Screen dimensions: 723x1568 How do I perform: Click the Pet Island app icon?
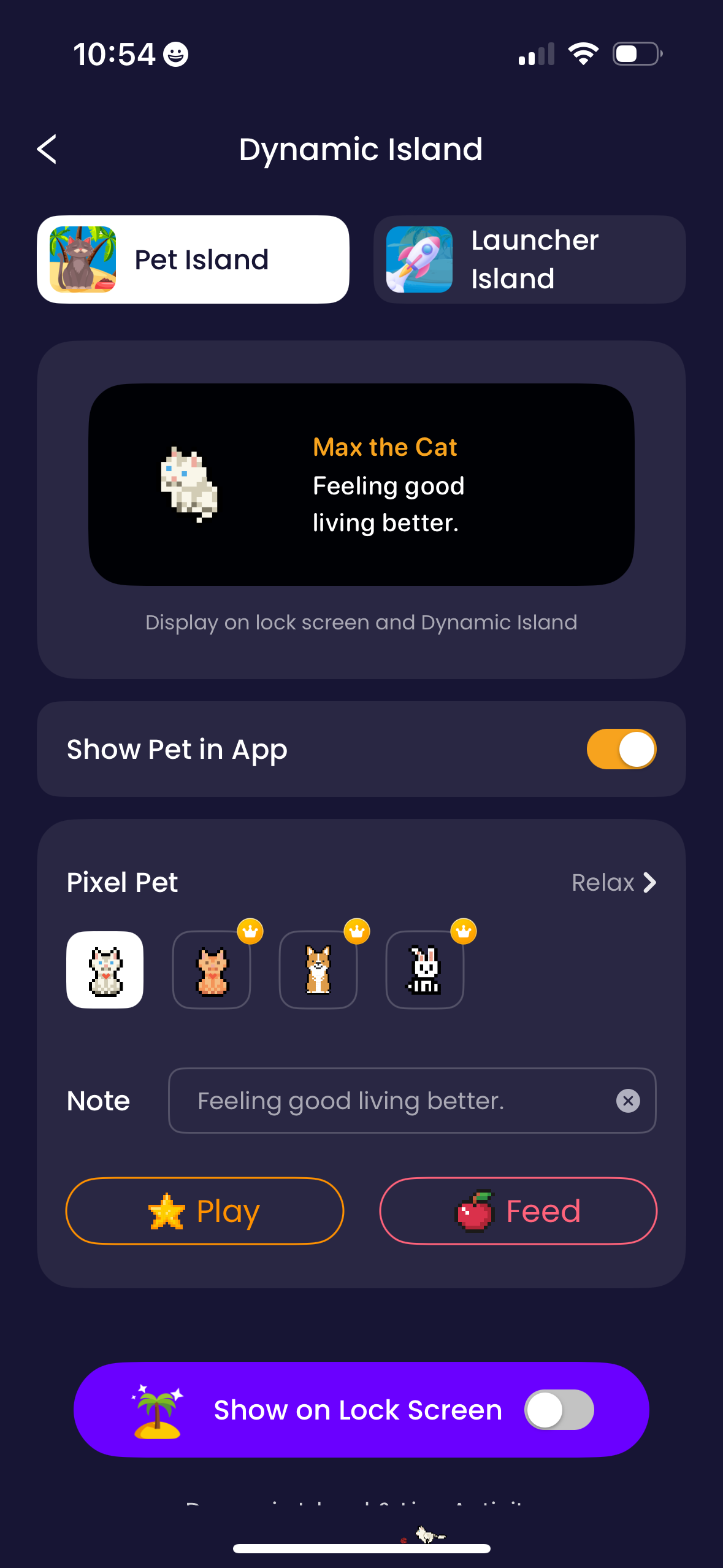(x=81, y=259)
